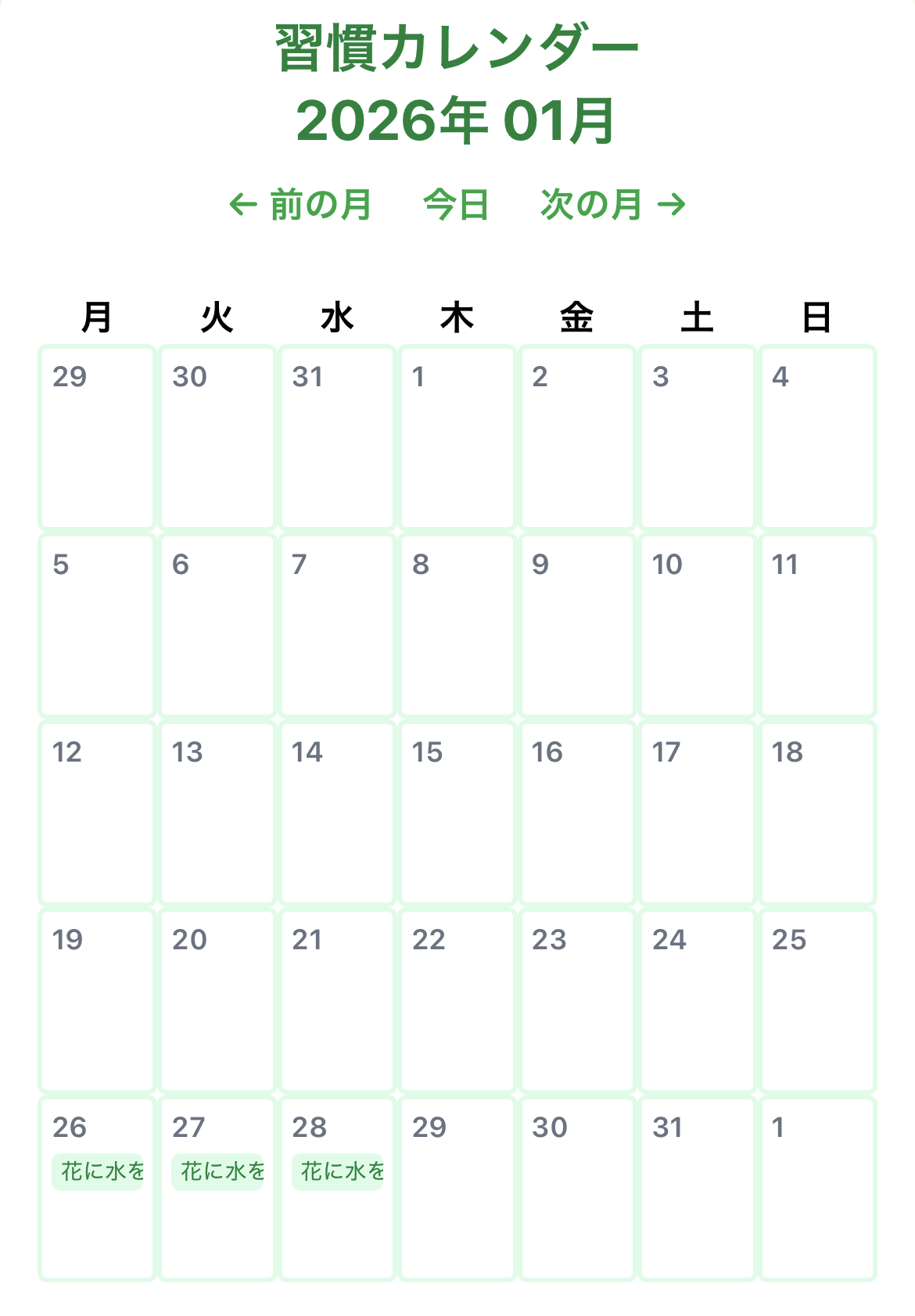
Task: Select January 4 in the calendar
Action: tap(817, 438)
